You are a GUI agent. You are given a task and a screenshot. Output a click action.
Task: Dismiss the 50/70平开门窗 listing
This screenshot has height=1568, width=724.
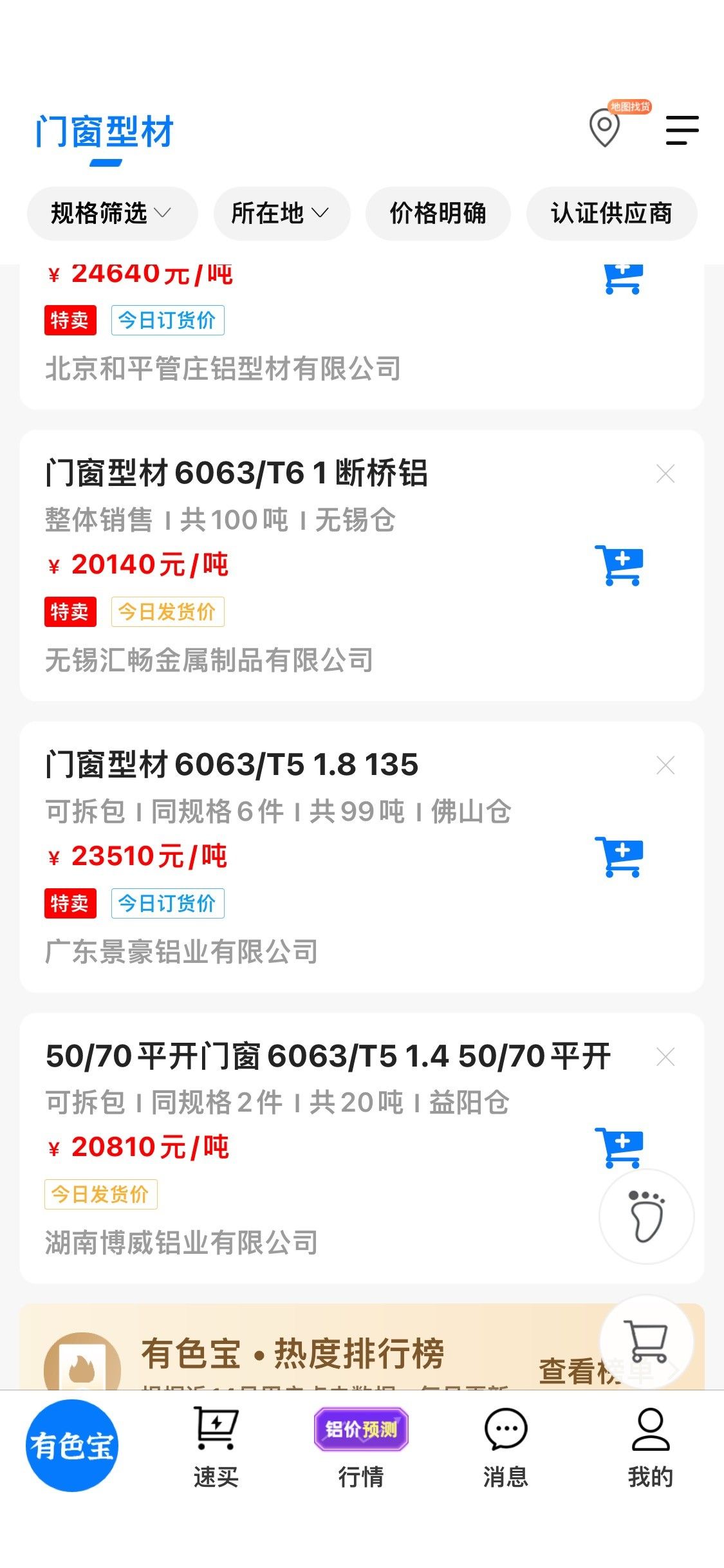tap(665, 1057)
